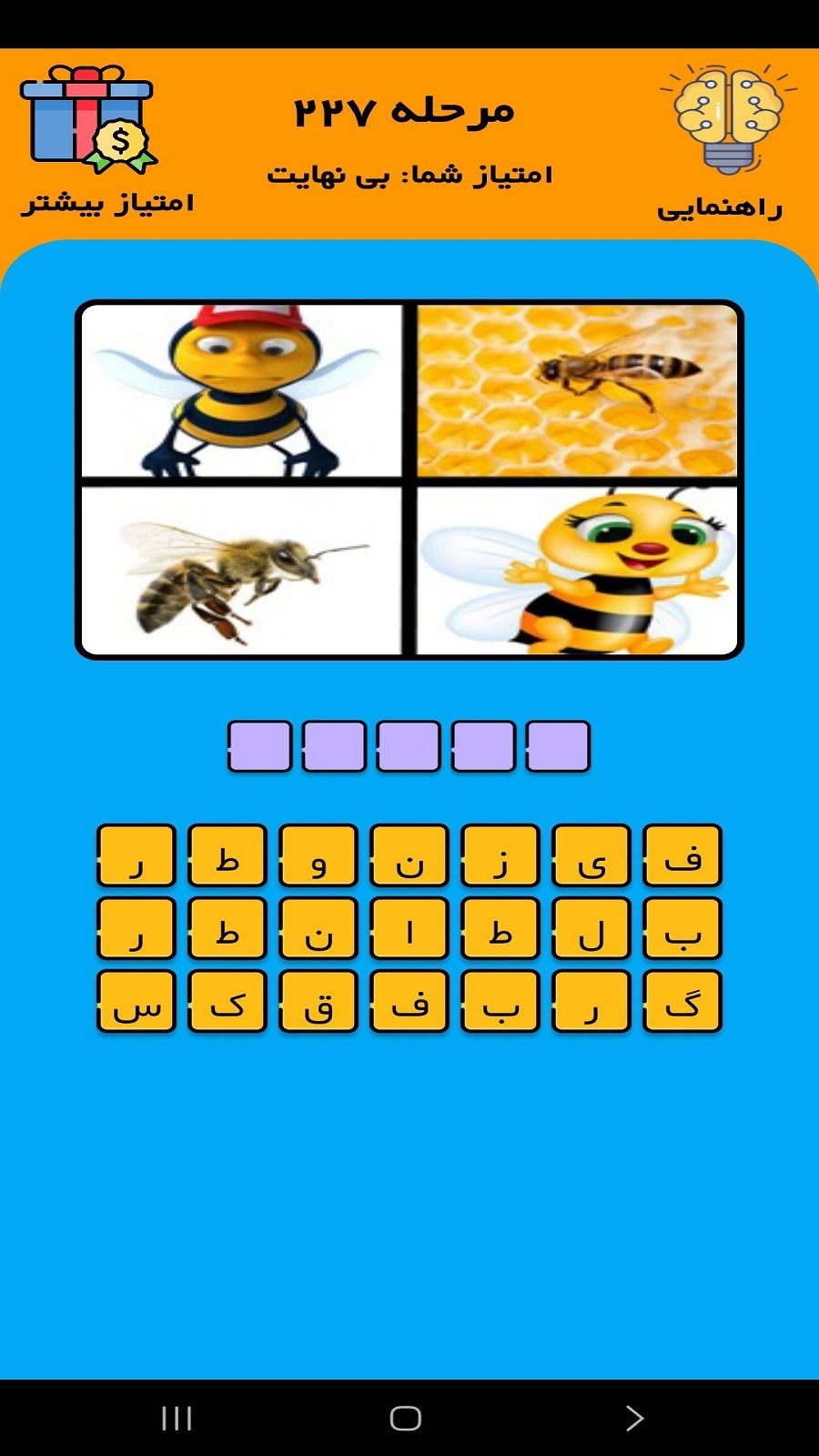Go to the home screen via the system home button

[406, 1418]
